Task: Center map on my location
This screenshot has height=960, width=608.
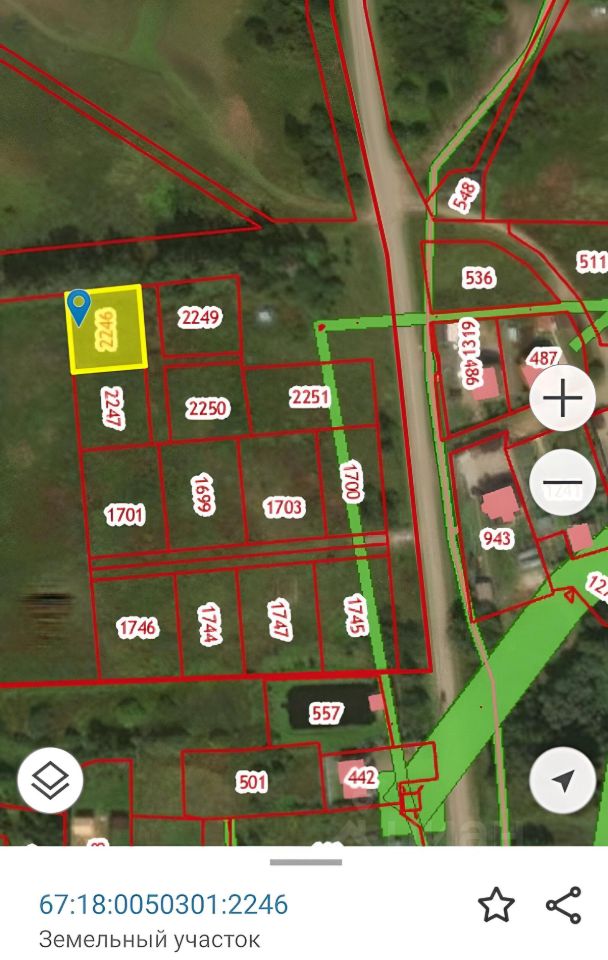Action: click(563, 781)
